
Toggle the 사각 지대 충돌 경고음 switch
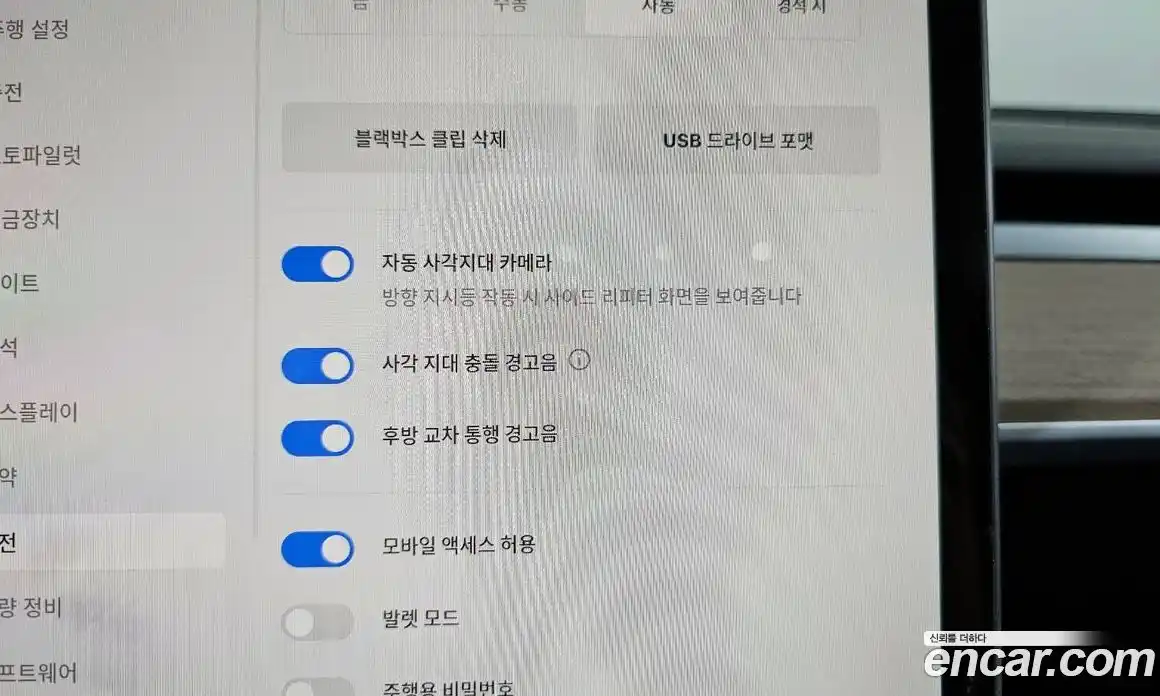point(318,366)
